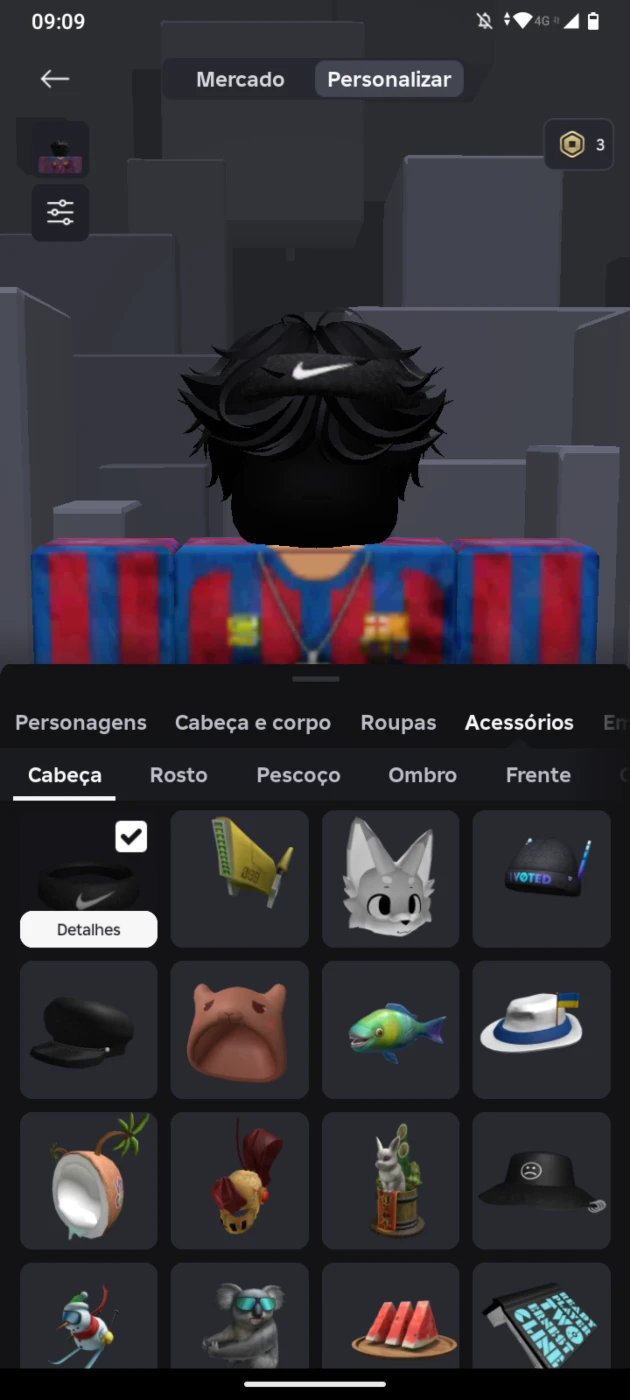Select the coconut head accessory
Image resolution: width=630 pixels, height=1400 pixels.
pyautogui.click(x=89, y=1181)
